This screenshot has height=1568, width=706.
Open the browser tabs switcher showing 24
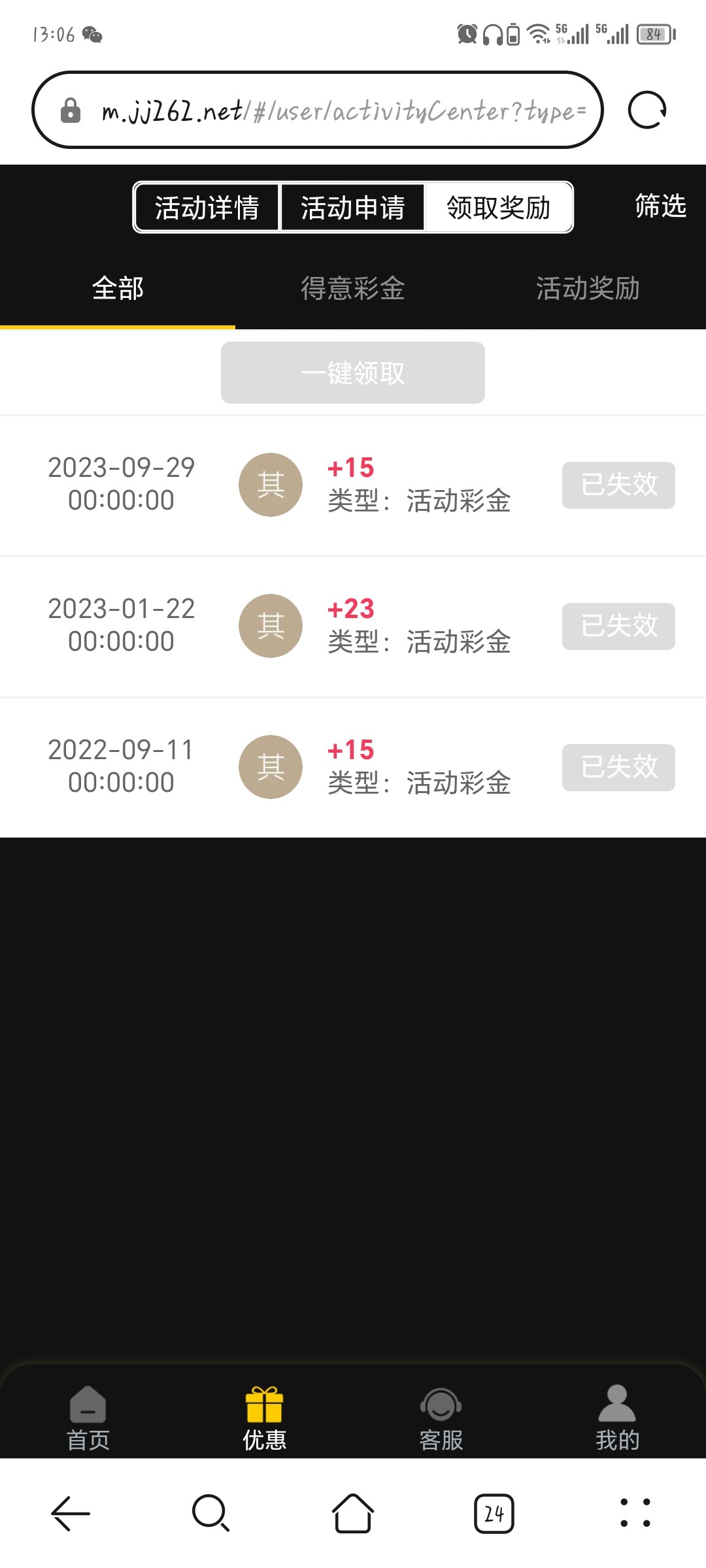click(494, 1513)
